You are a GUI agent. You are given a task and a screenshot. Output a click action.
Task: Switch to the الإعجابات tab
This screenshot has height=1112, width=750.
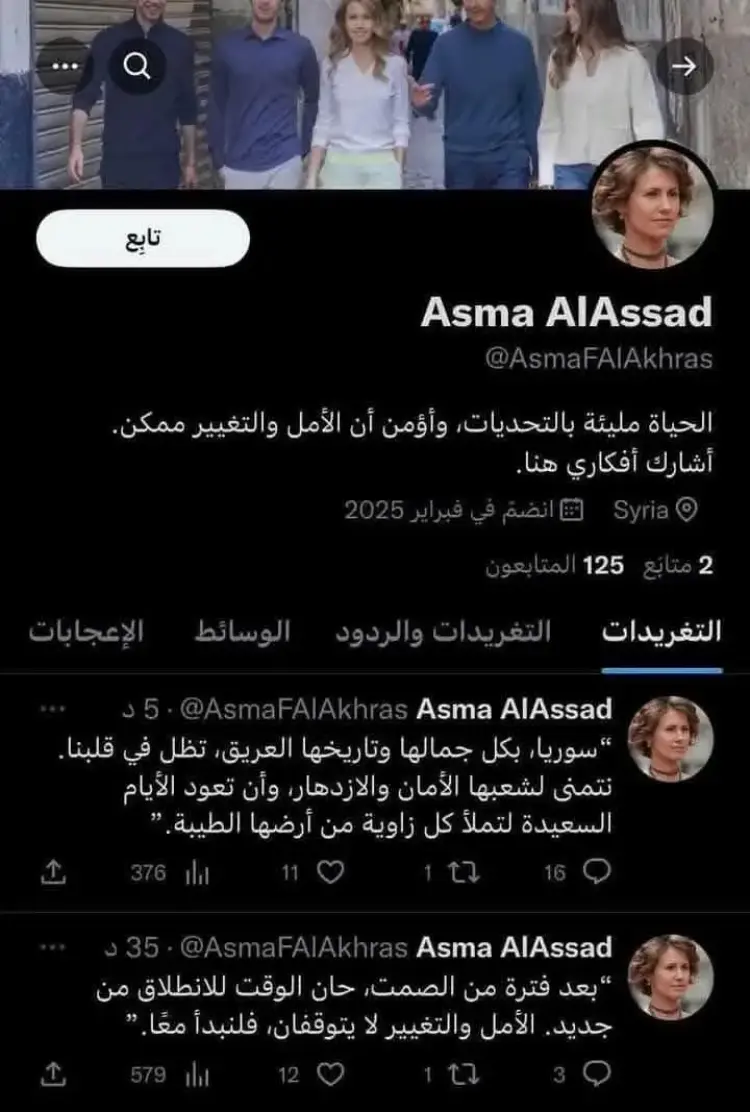(x=87, y=631)
